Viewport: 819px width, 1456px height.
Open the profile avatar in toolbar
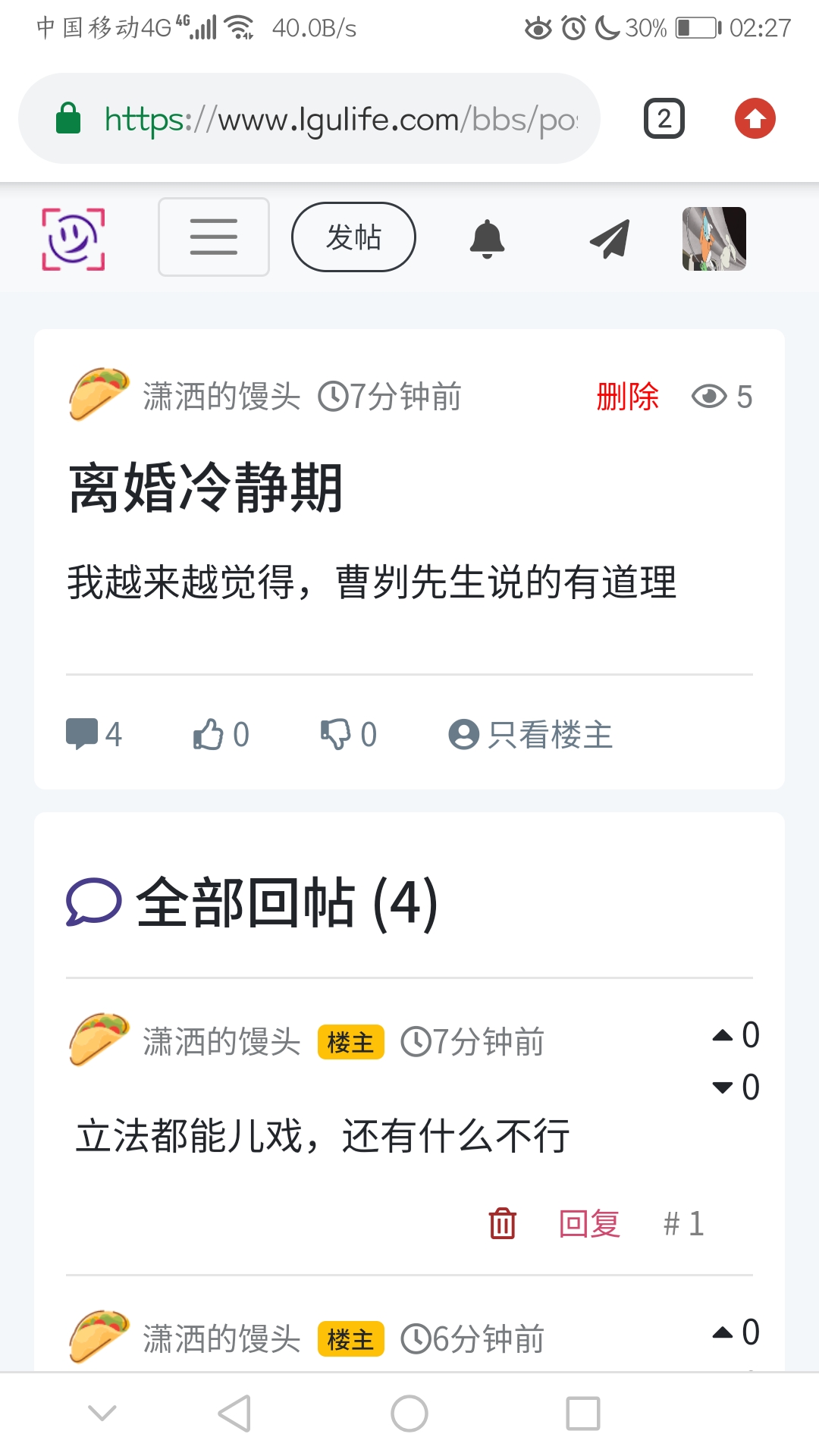714,238
